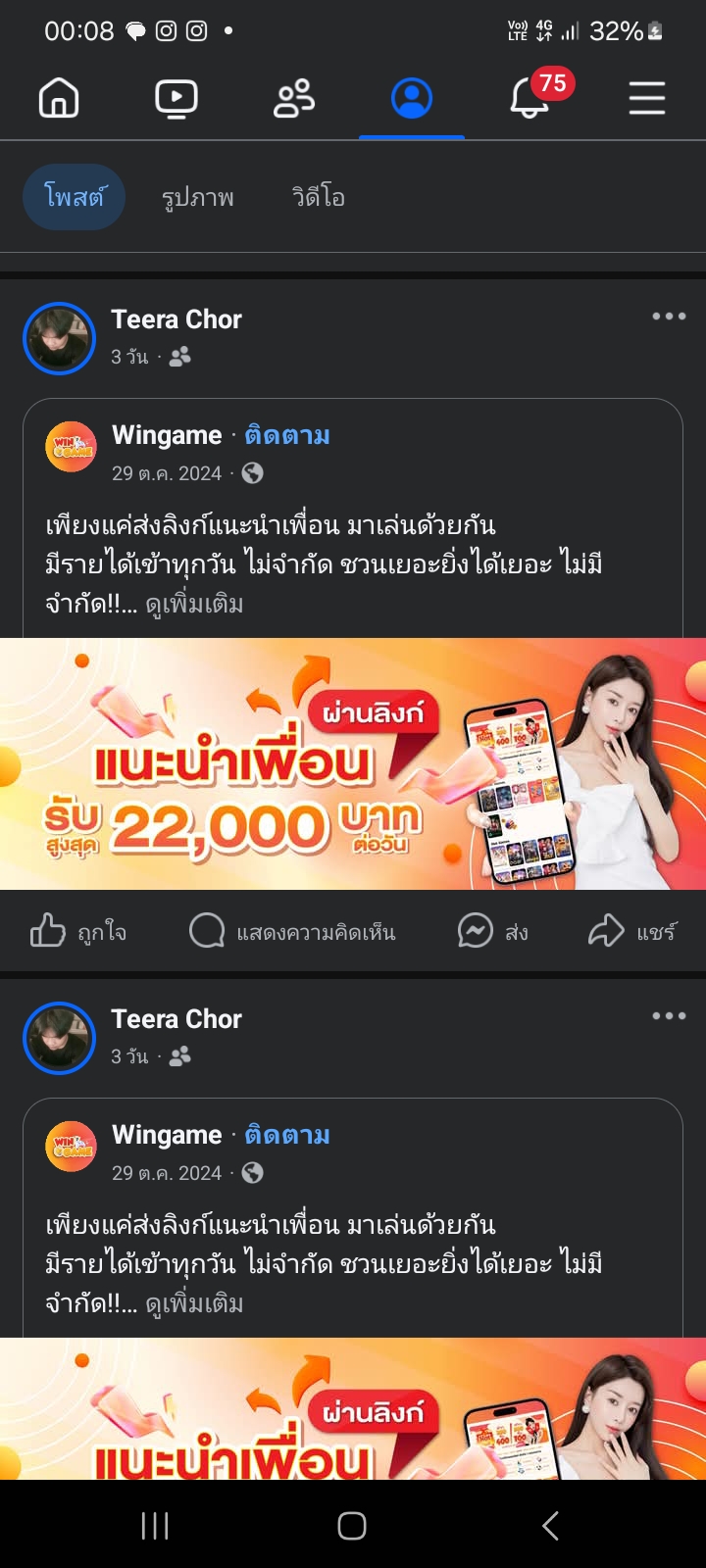Open the friends tab
The height and width of the screenshot is (1568, 706).
(294, 98)
